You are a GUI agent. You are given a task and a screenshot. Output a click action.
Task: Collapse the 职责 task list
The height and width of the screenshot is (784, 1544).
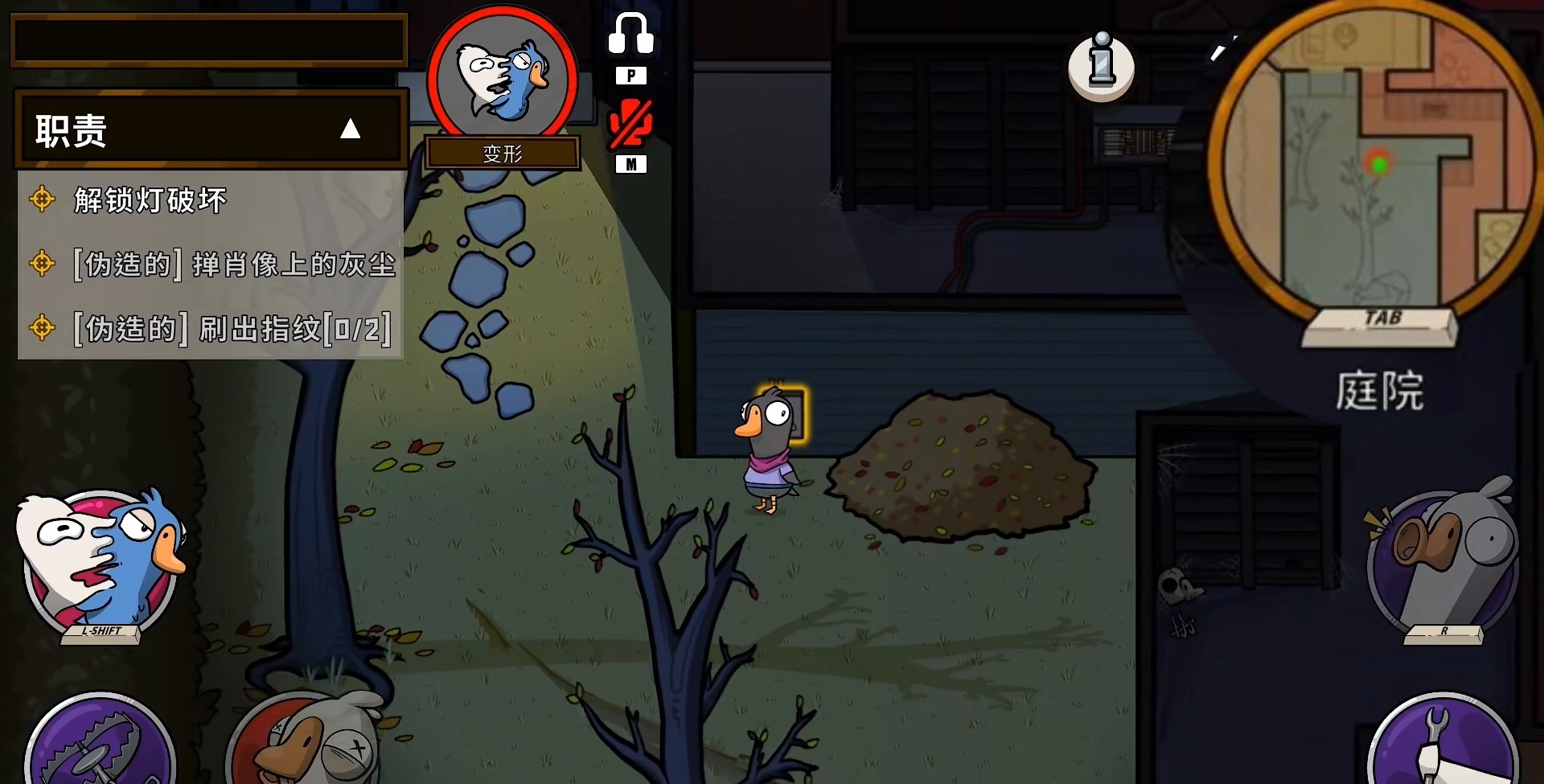pos(350,129)
